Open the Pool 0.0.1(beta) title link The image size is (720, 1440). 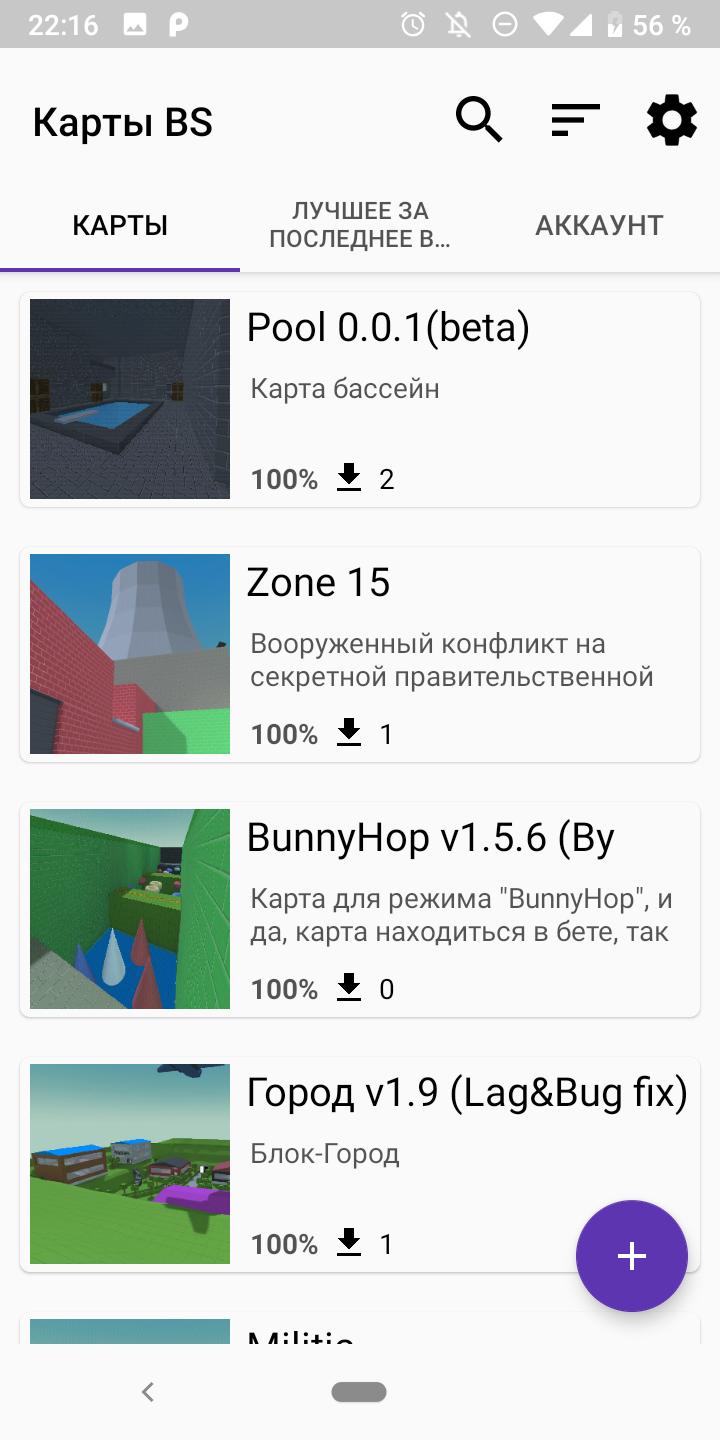389,327
